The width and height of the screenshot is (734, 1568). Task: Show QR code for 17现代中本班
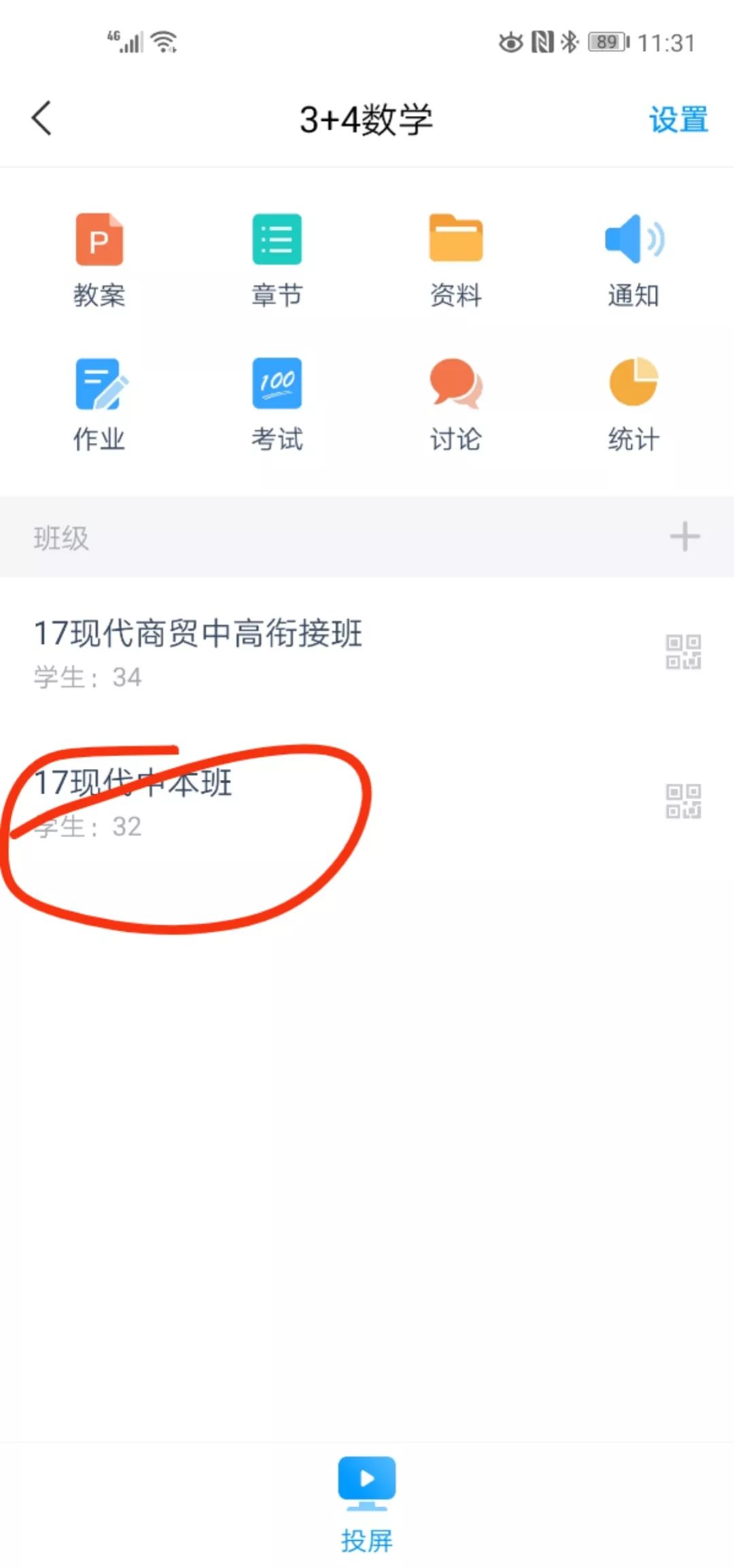(683, 801)
